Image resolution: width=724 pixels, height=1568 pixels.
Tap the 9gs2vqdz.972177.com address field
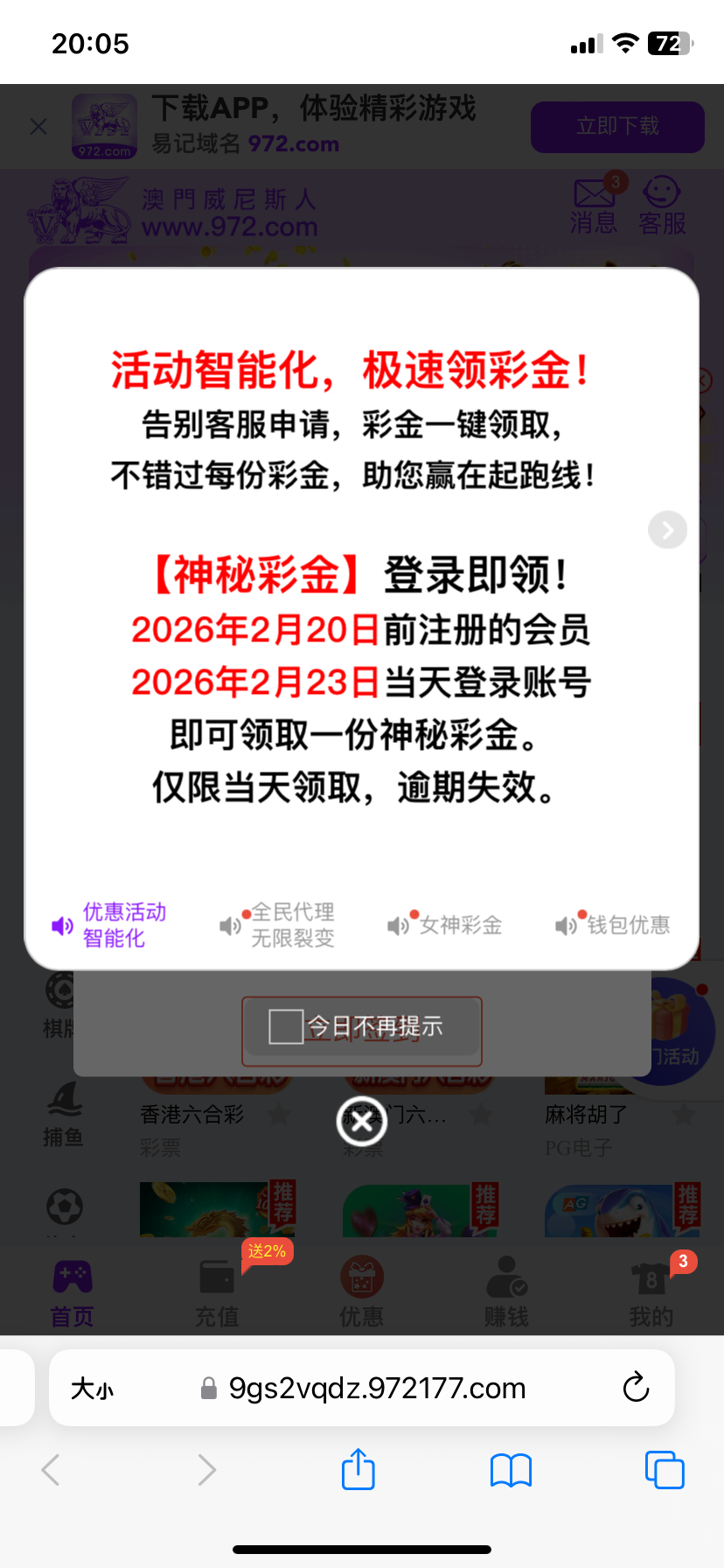coord(376,1388)
